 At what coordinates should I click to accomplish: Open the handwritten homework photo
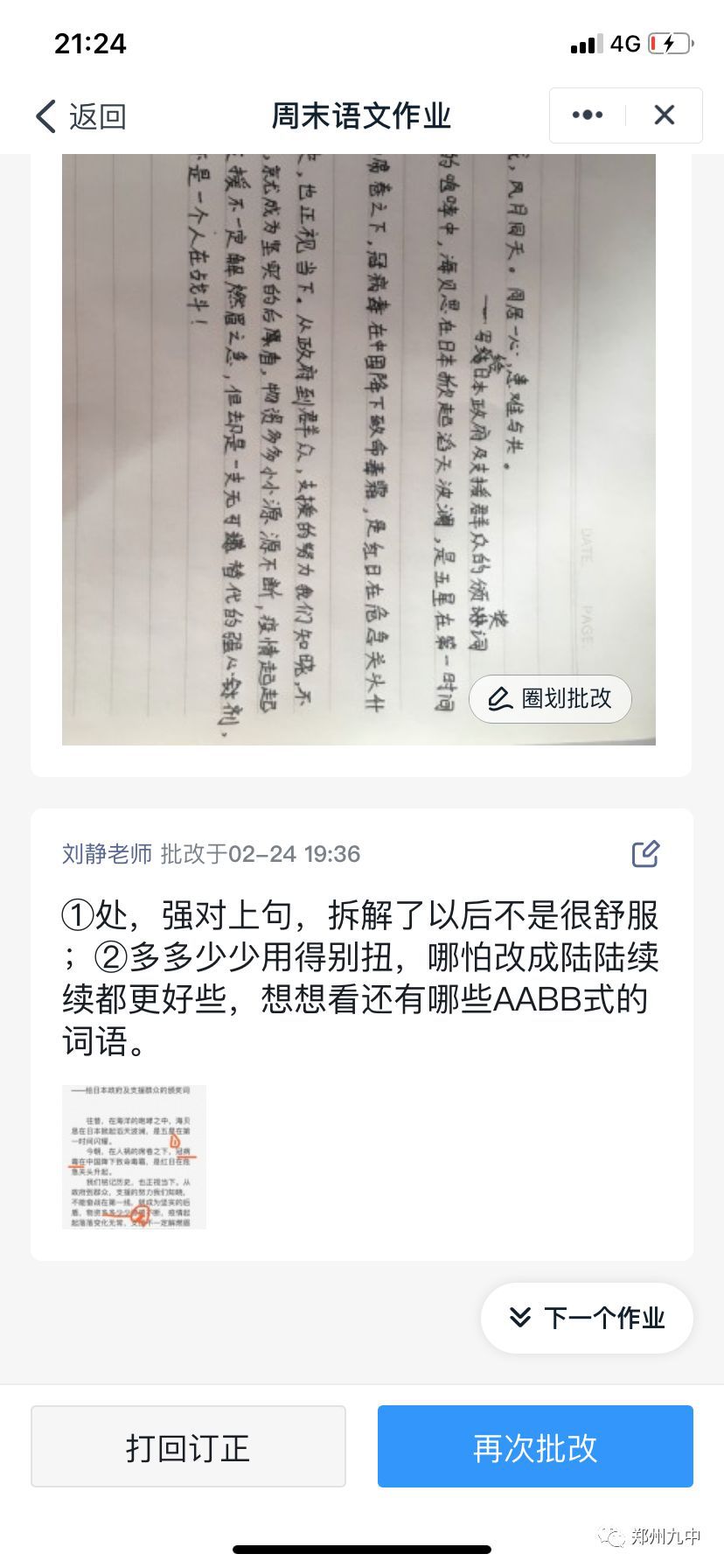(x=332, y=420)
